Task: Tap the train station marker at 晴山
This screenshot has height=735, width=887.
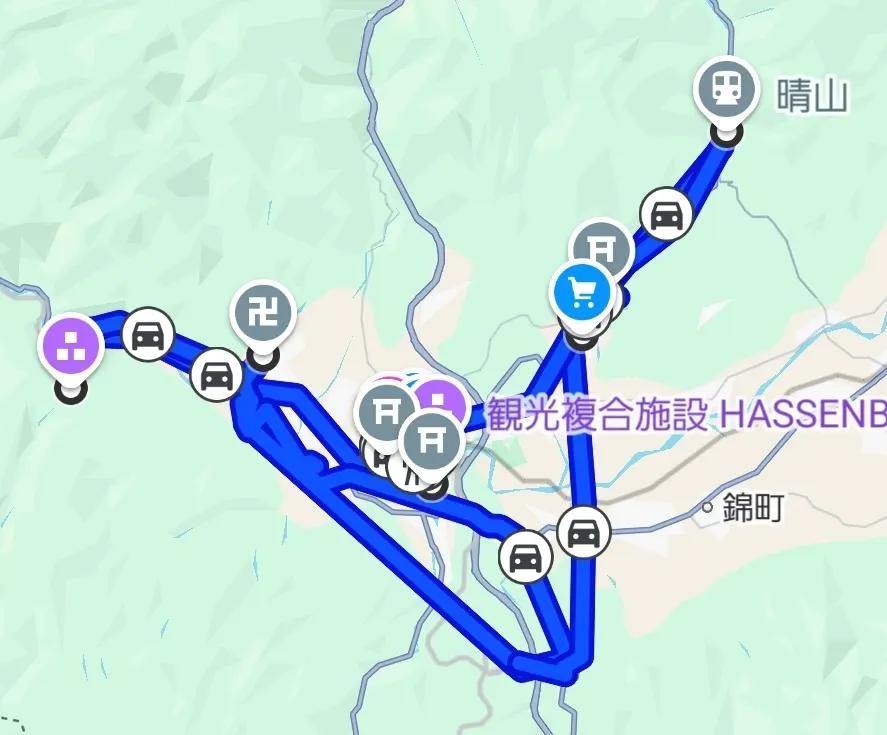Action: point(725,91)
